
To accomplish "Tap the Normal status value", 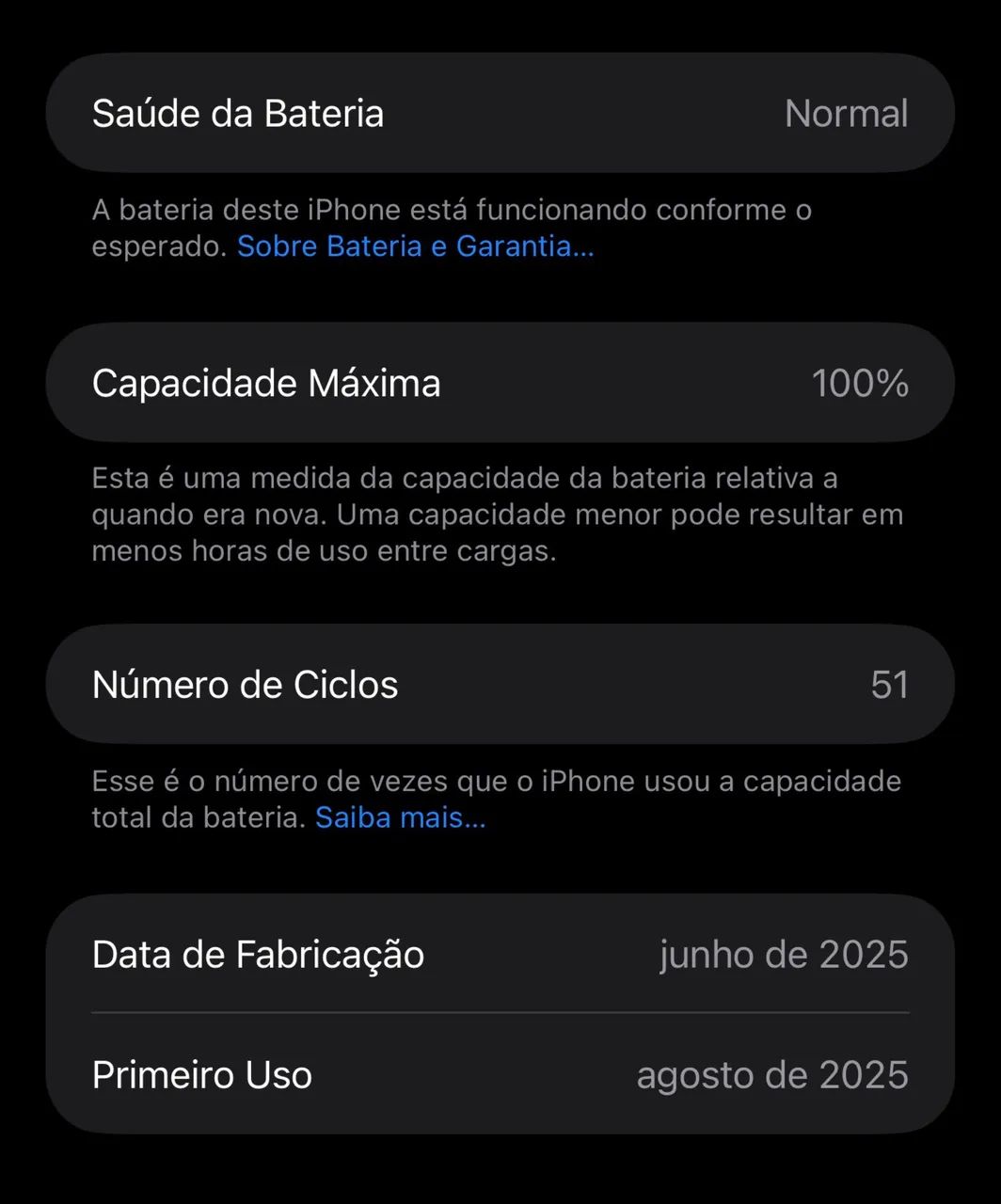I will coord(846,113).
